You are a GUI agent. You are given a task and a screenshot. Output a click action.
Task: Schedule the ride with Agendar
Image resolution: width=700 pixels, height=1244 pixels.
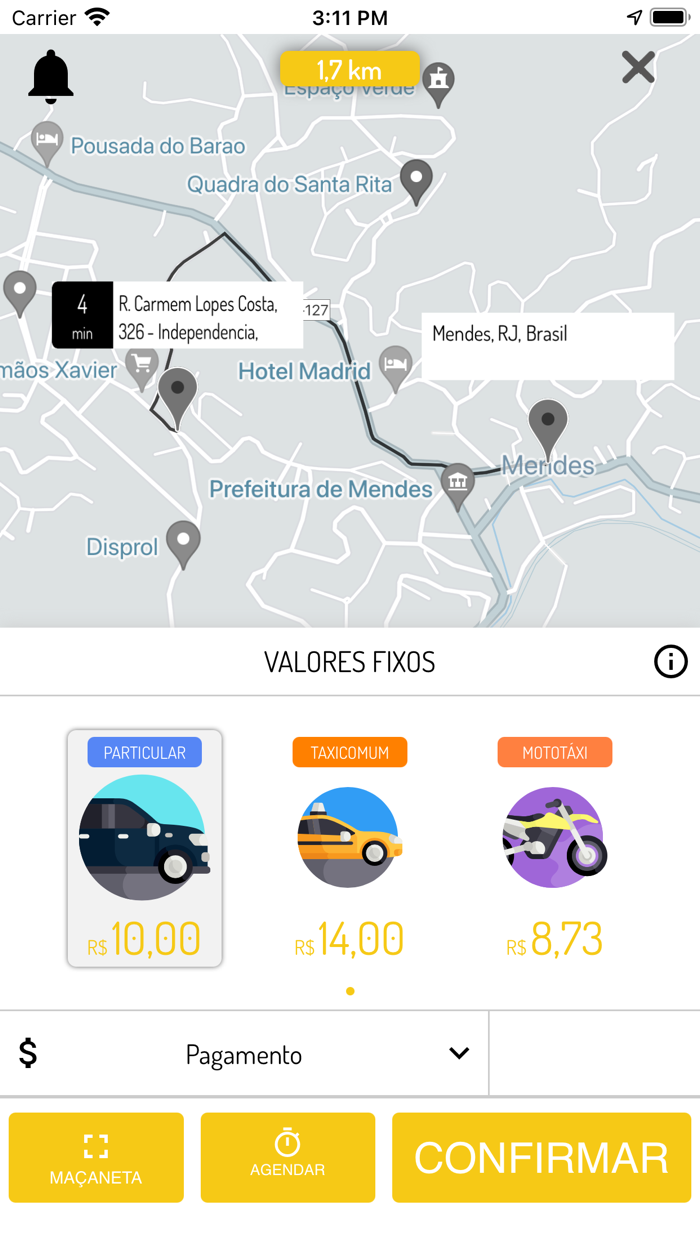tap(288, 1158)
